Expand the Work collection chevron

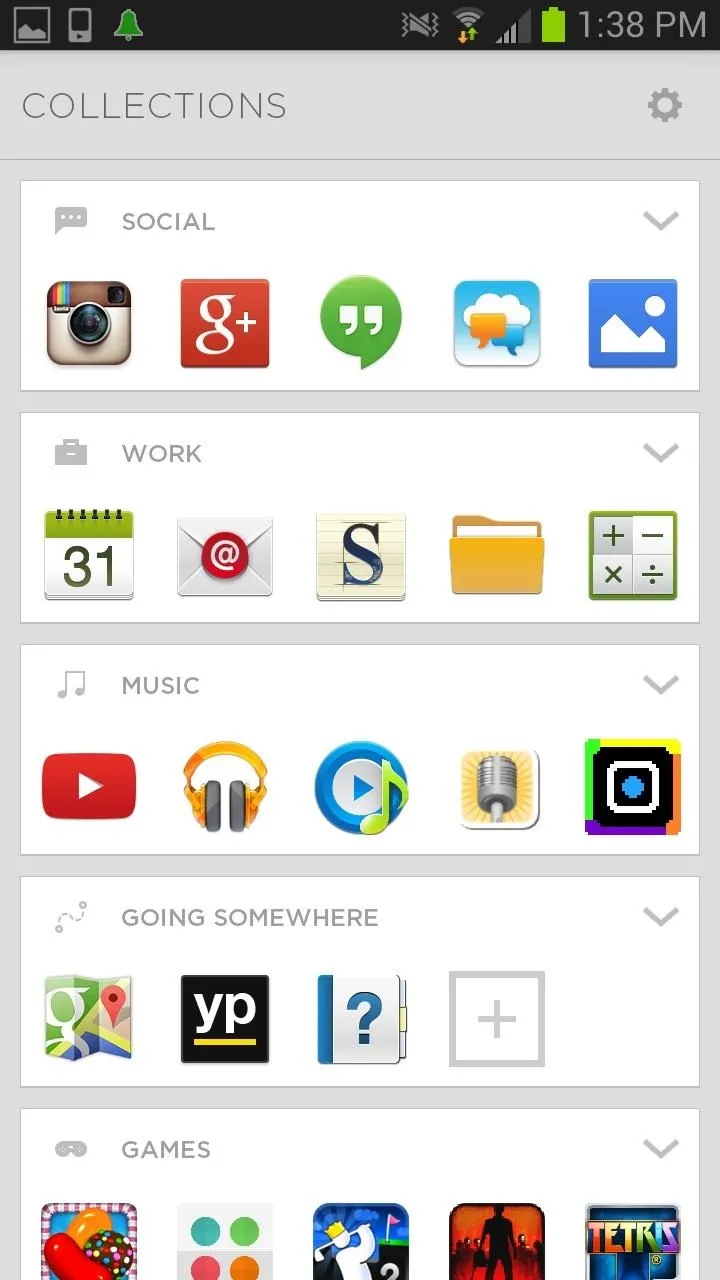[661, 453]
